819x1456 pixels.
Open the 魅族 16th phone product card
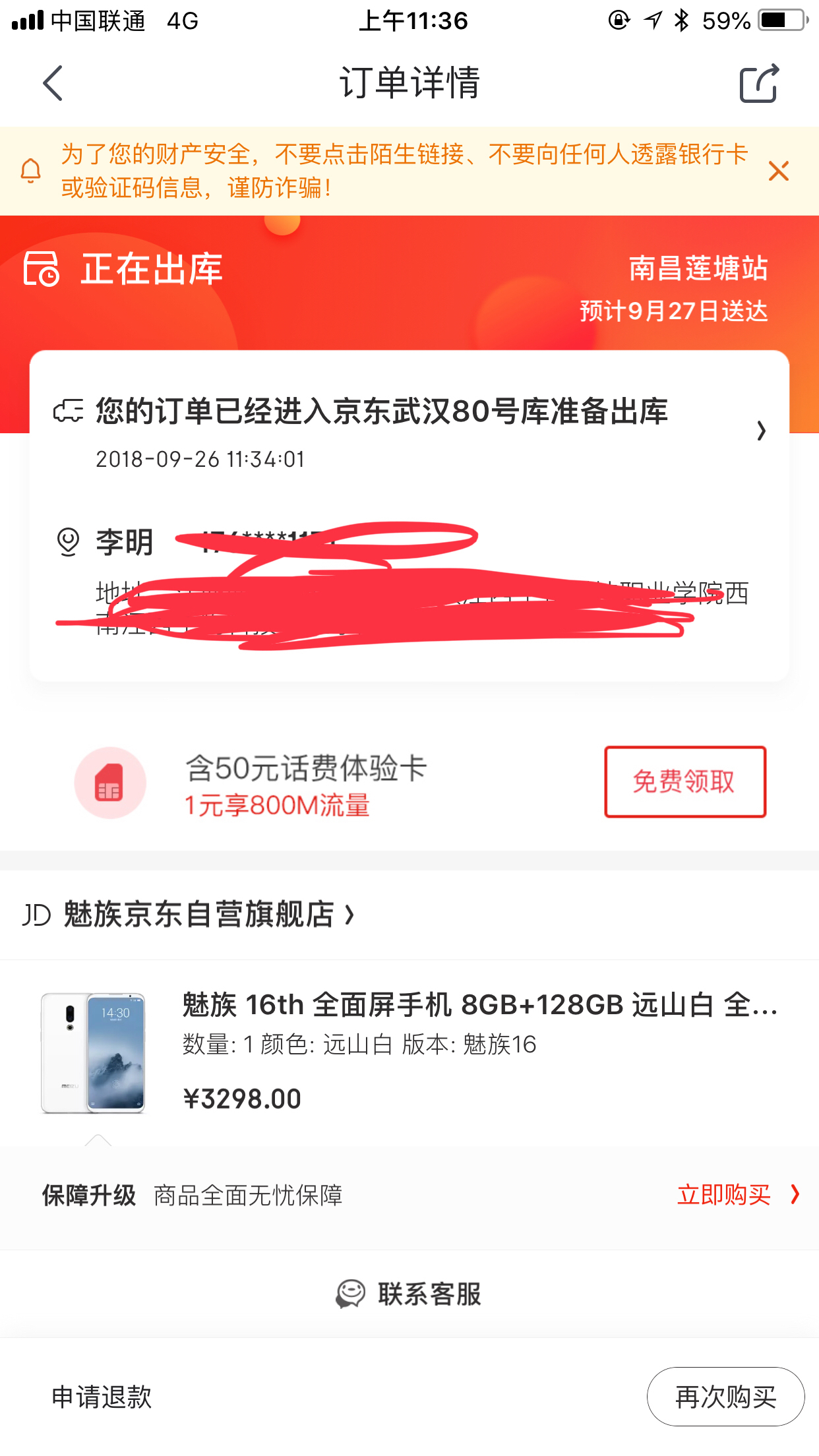click(409, 1053)
